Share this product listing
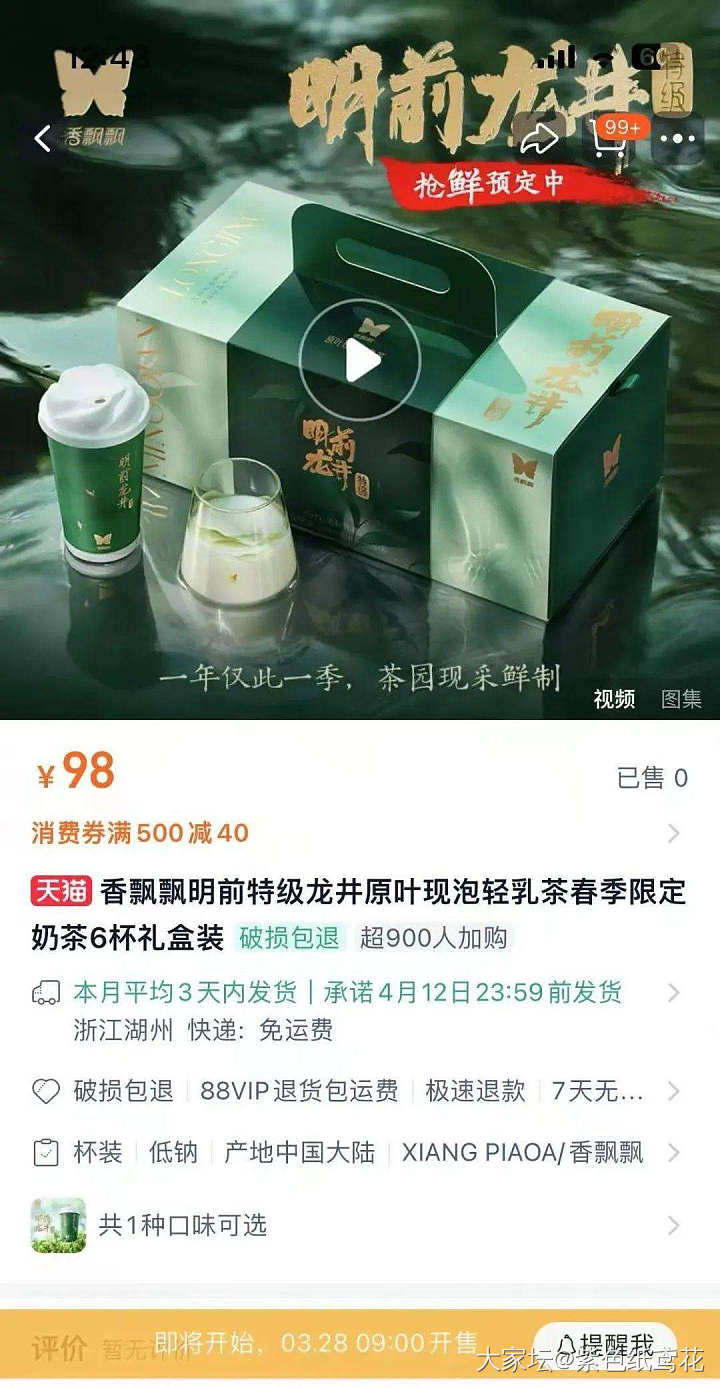The width and height of the screenshot is (720, 1388). [539, 138]
